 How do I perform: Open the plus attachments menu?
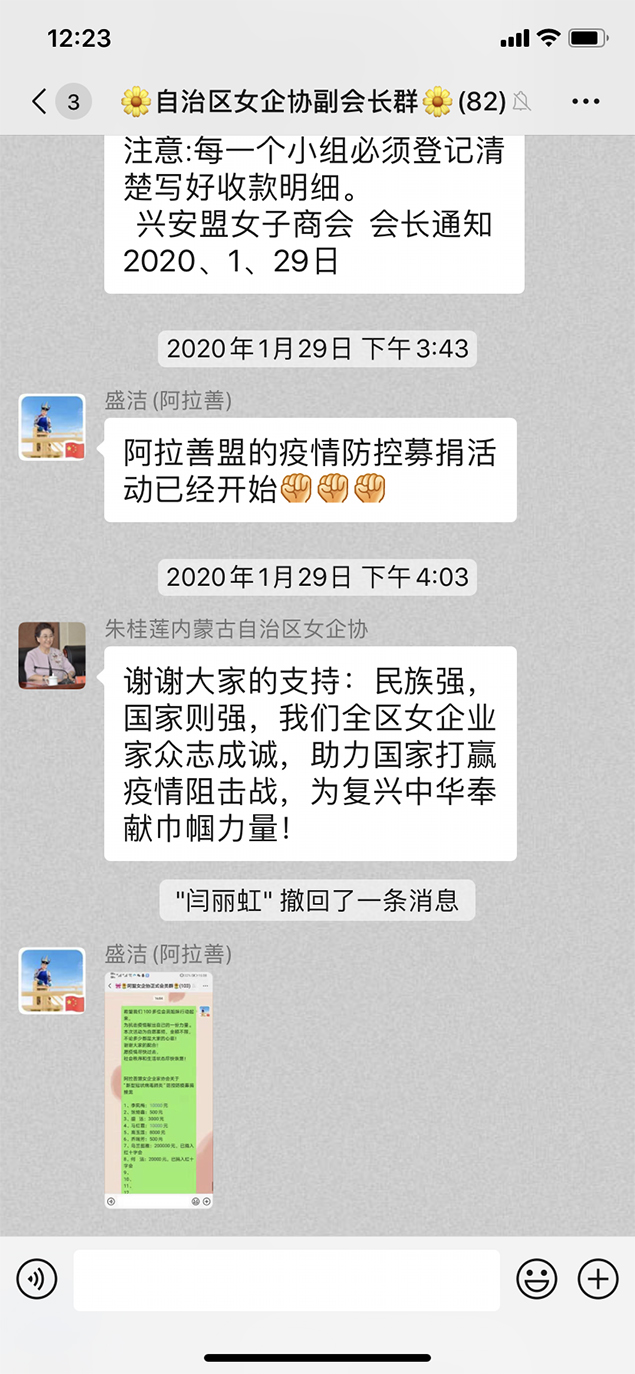(598, 1278)
